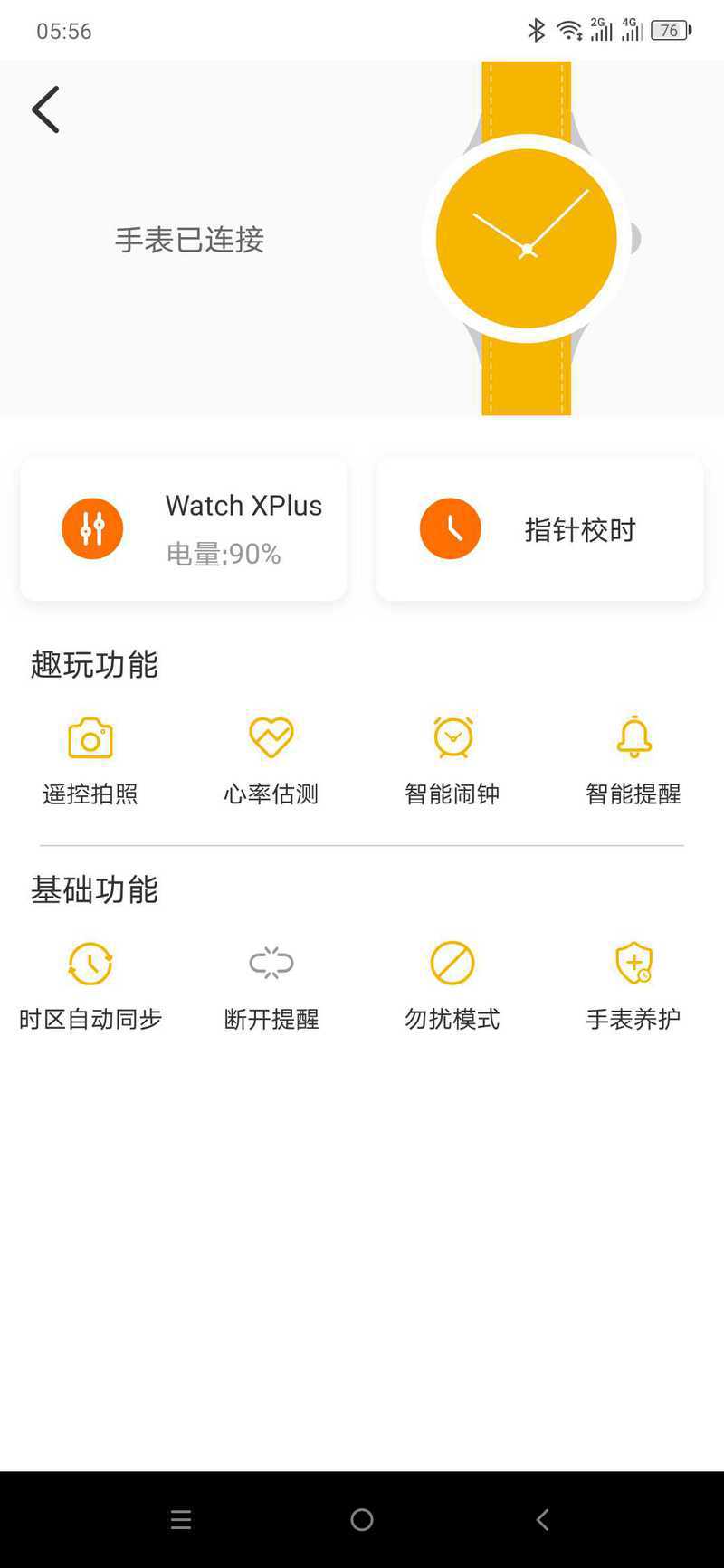This screenshot has height=1568, width=724.
Task: Open 指针校时 hand calibration
Action: [x=540, y=528]
